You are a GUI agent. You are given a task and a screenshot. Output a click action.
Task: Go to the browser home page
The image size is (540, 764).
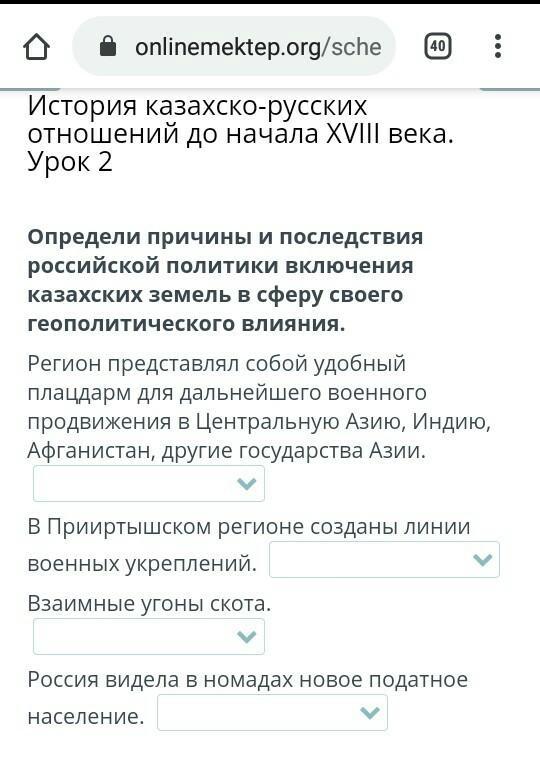pyautogui.click(x=37, y=47)
